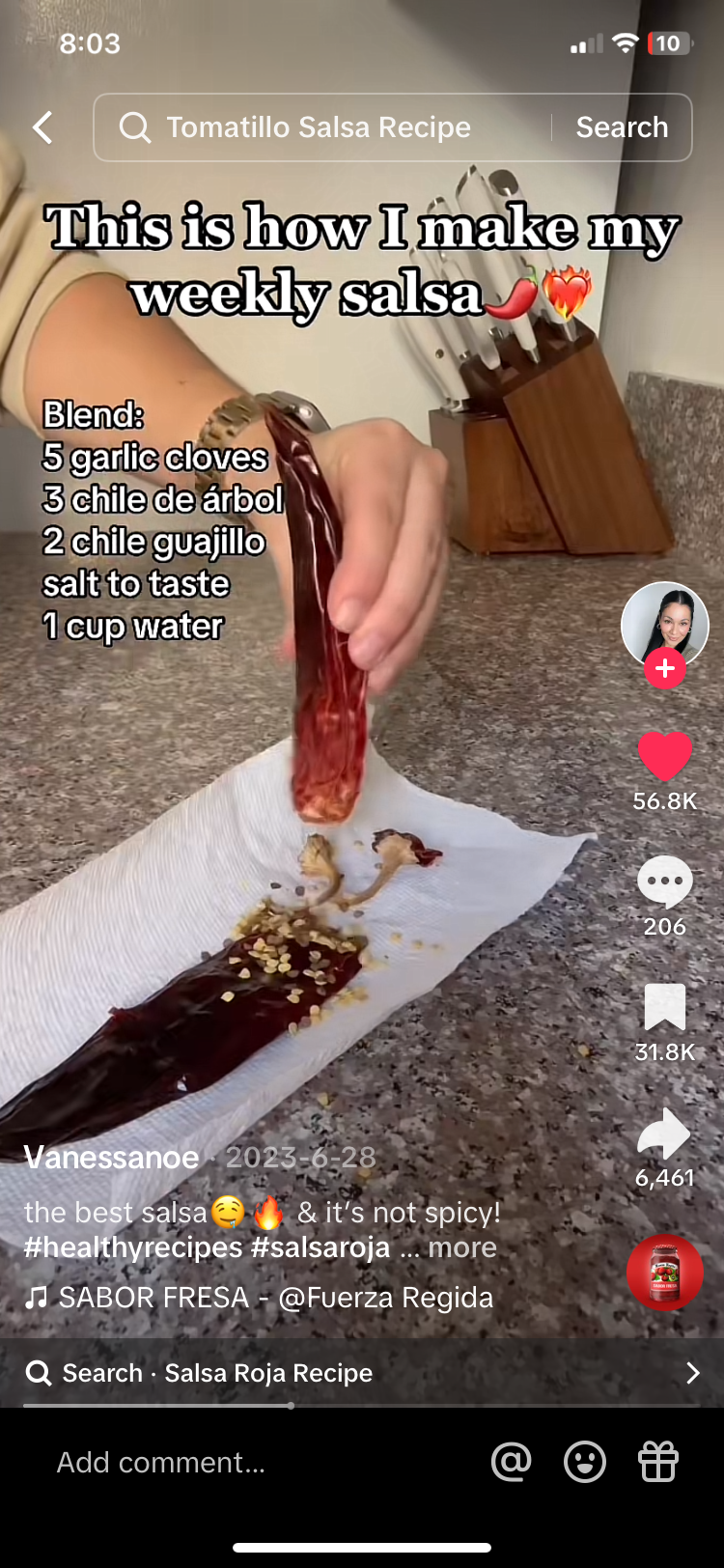724x1568 pixels.
Task: Bookmark this video to favorites
Action: point(664,1008)
